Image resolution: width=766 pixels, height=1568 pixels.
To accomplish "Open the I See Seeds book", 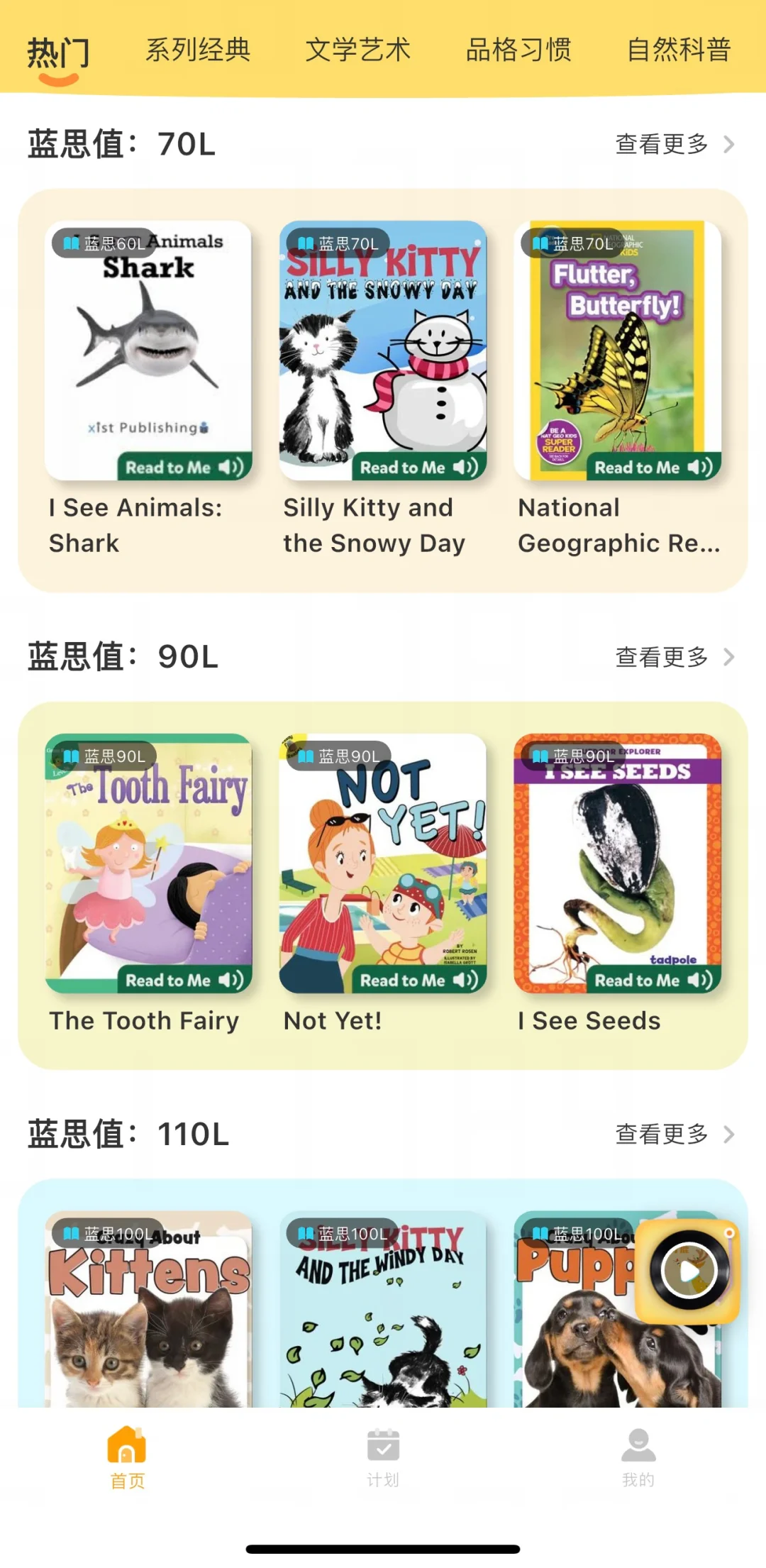I will [x=617, y=863].
